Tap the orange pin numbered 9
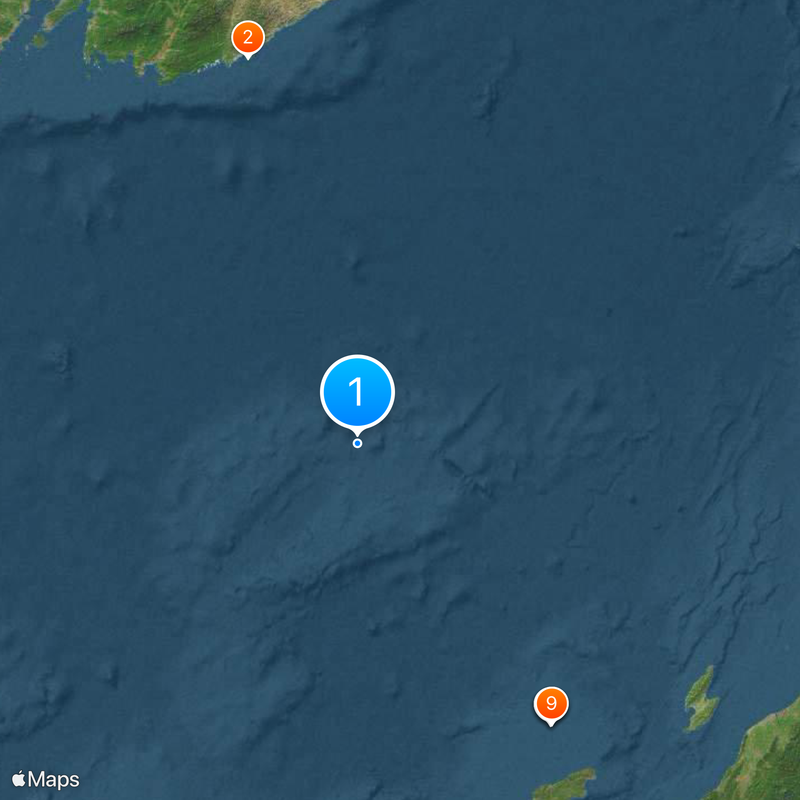The width and height of the screenshot is (800, 800). (x=550, y=703)
